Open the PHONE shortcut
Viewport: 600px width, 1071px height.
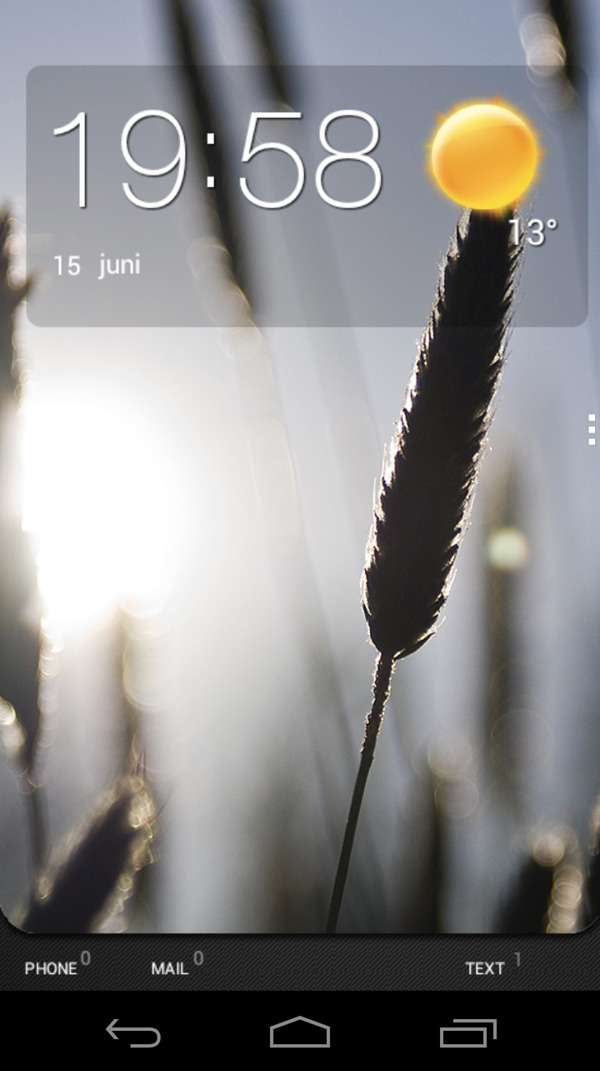52,968
